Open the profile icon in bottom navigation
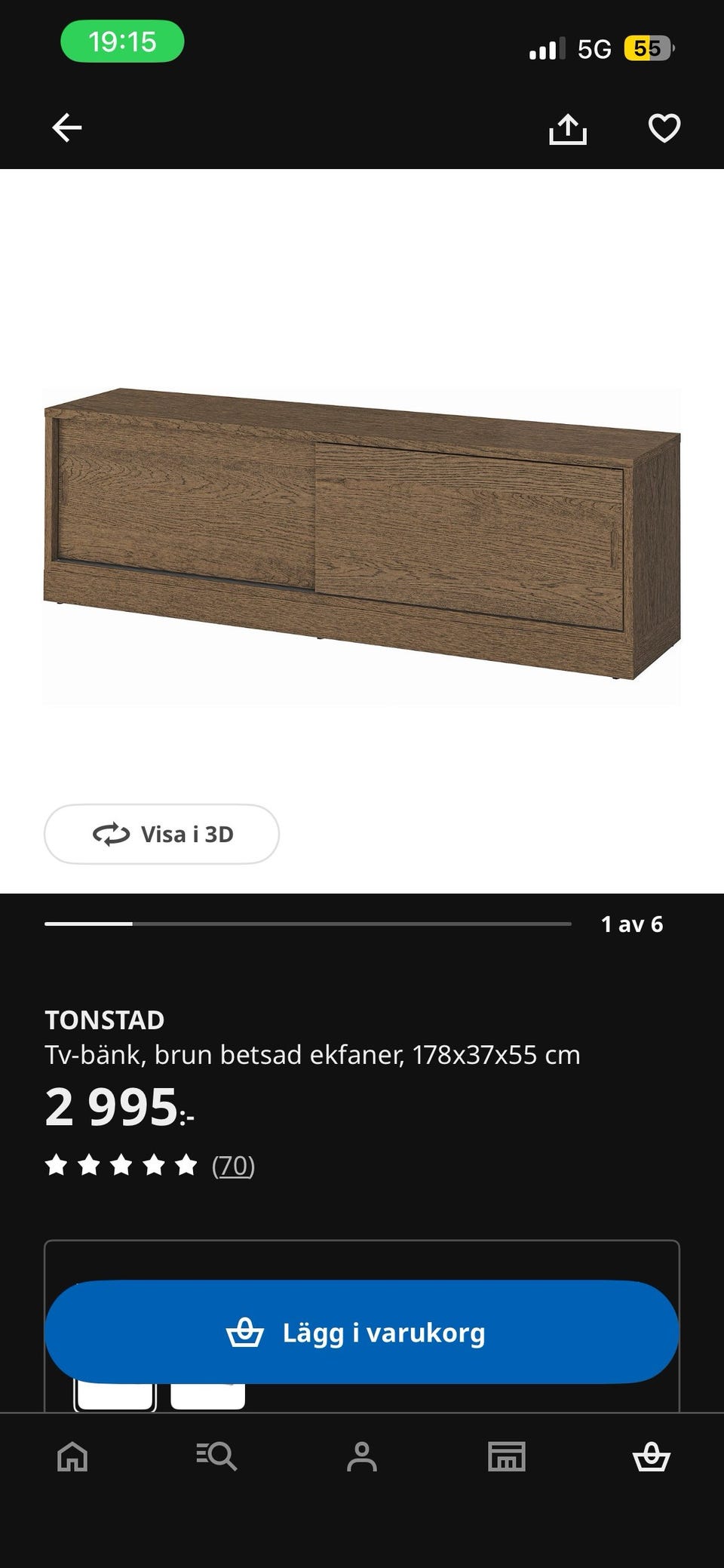Viewport: 724px width, 1568px height. click(x=362, y=1456)
